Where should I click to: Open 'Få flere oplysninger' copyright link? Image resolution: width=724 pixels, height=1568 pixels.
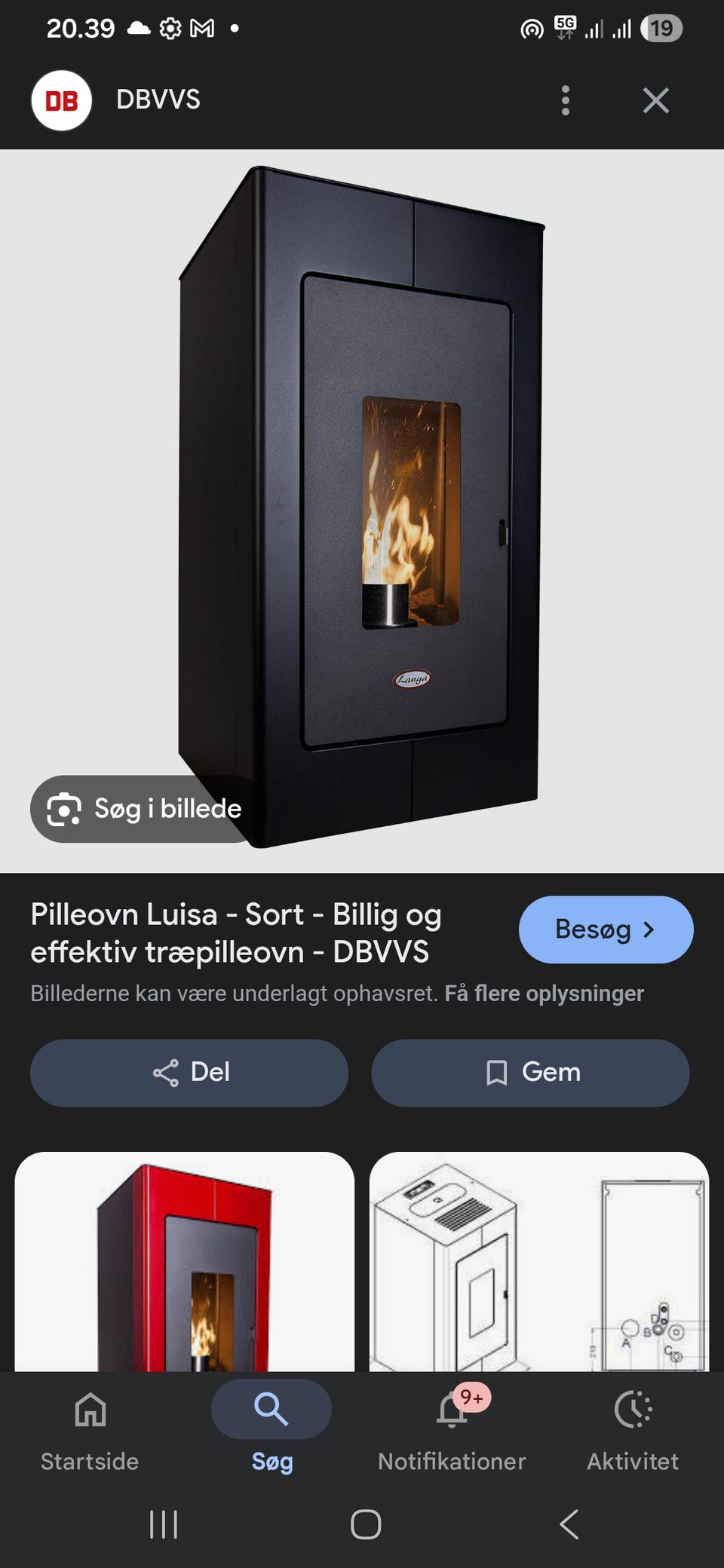pyautogui.click(x=545, y=993)
